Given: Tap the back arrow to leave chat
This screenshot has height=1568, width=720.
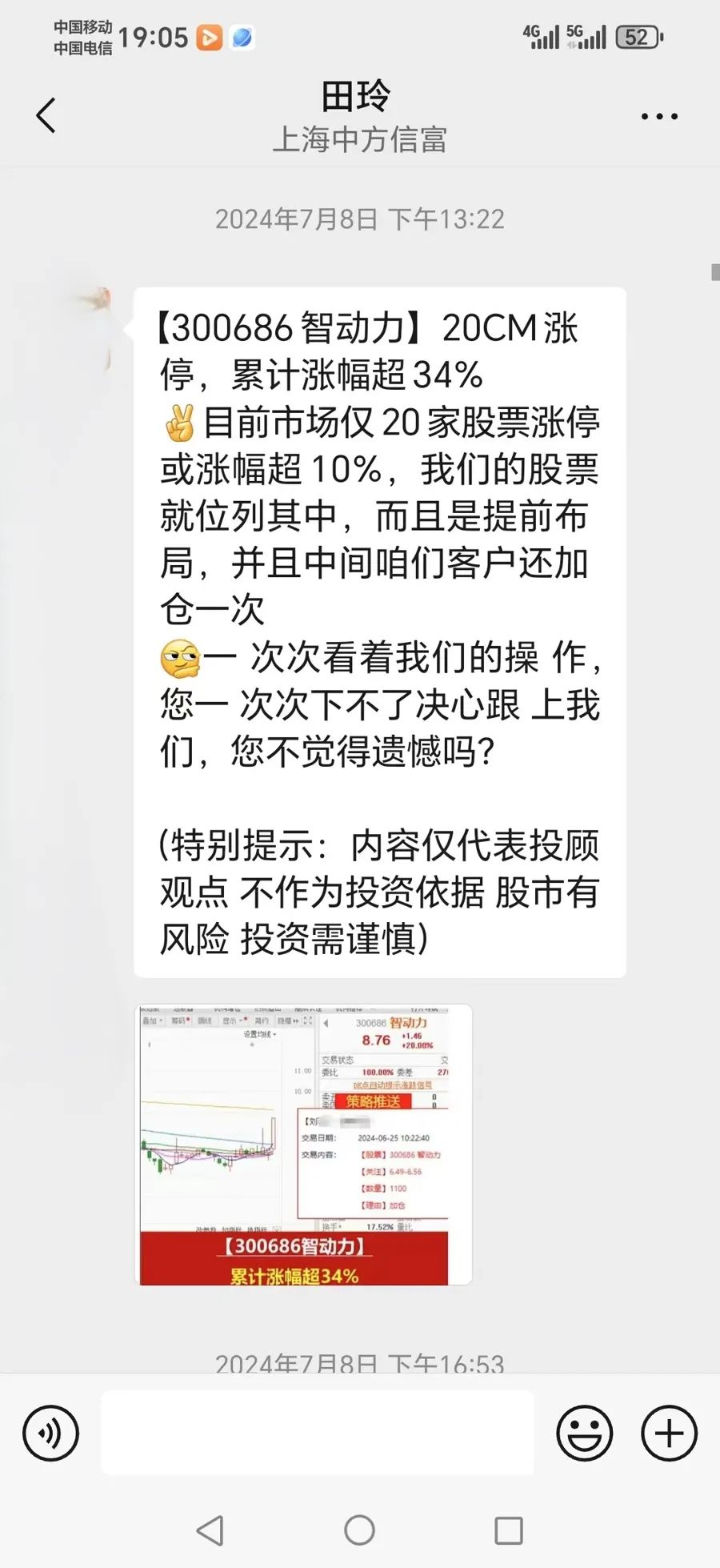Looking at the screenshot, I should 46,114.
